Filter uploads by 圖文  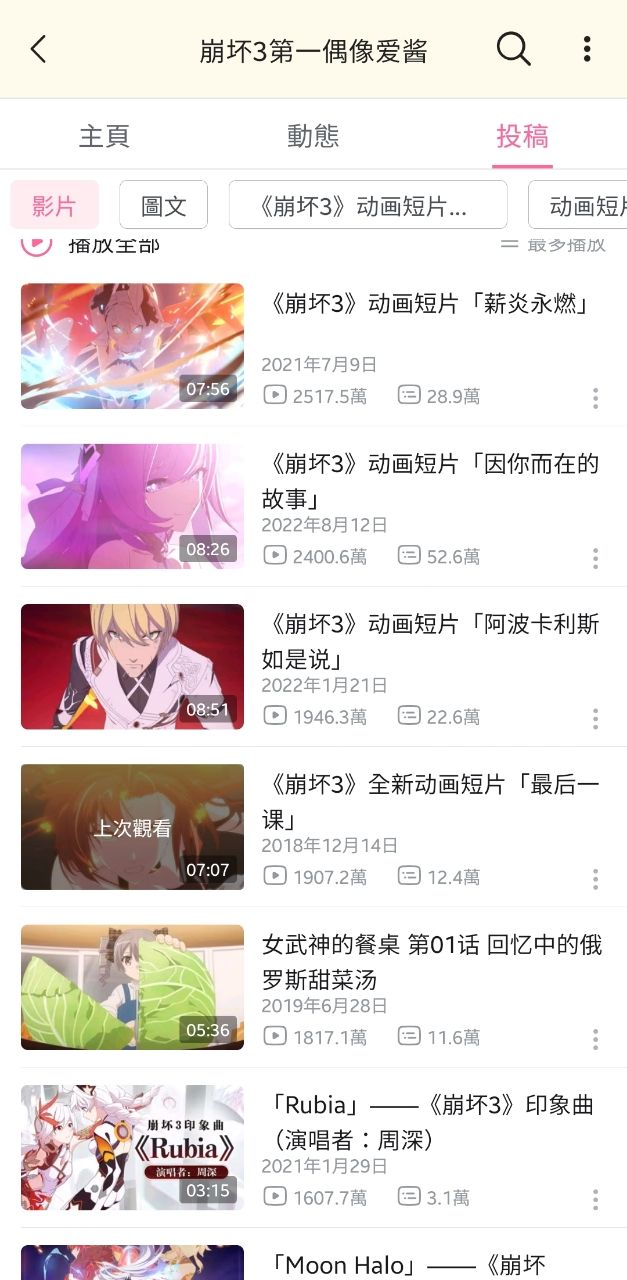[163, 206]
